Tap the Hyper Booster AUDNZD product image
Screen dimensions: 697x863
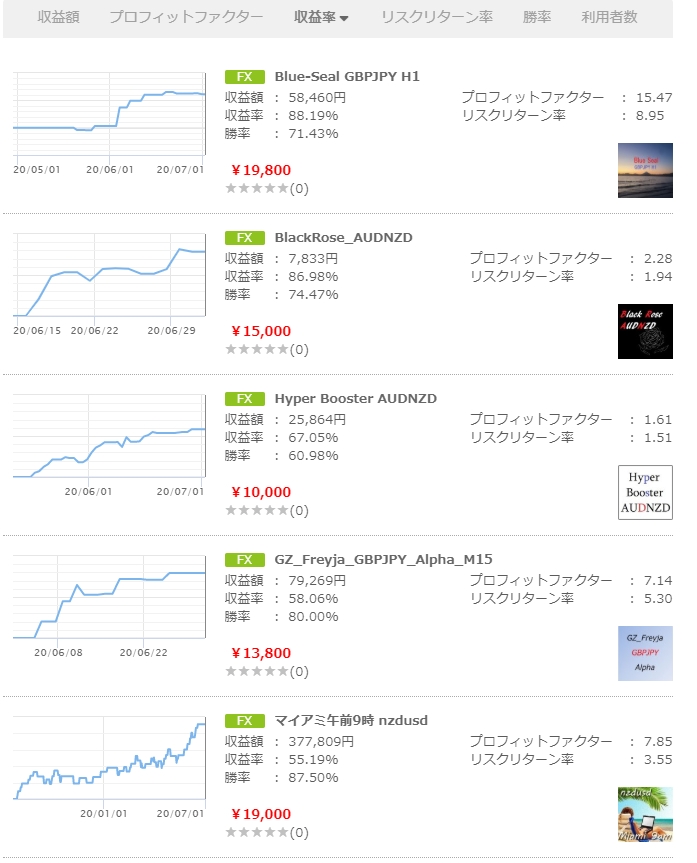pos(645,492)
